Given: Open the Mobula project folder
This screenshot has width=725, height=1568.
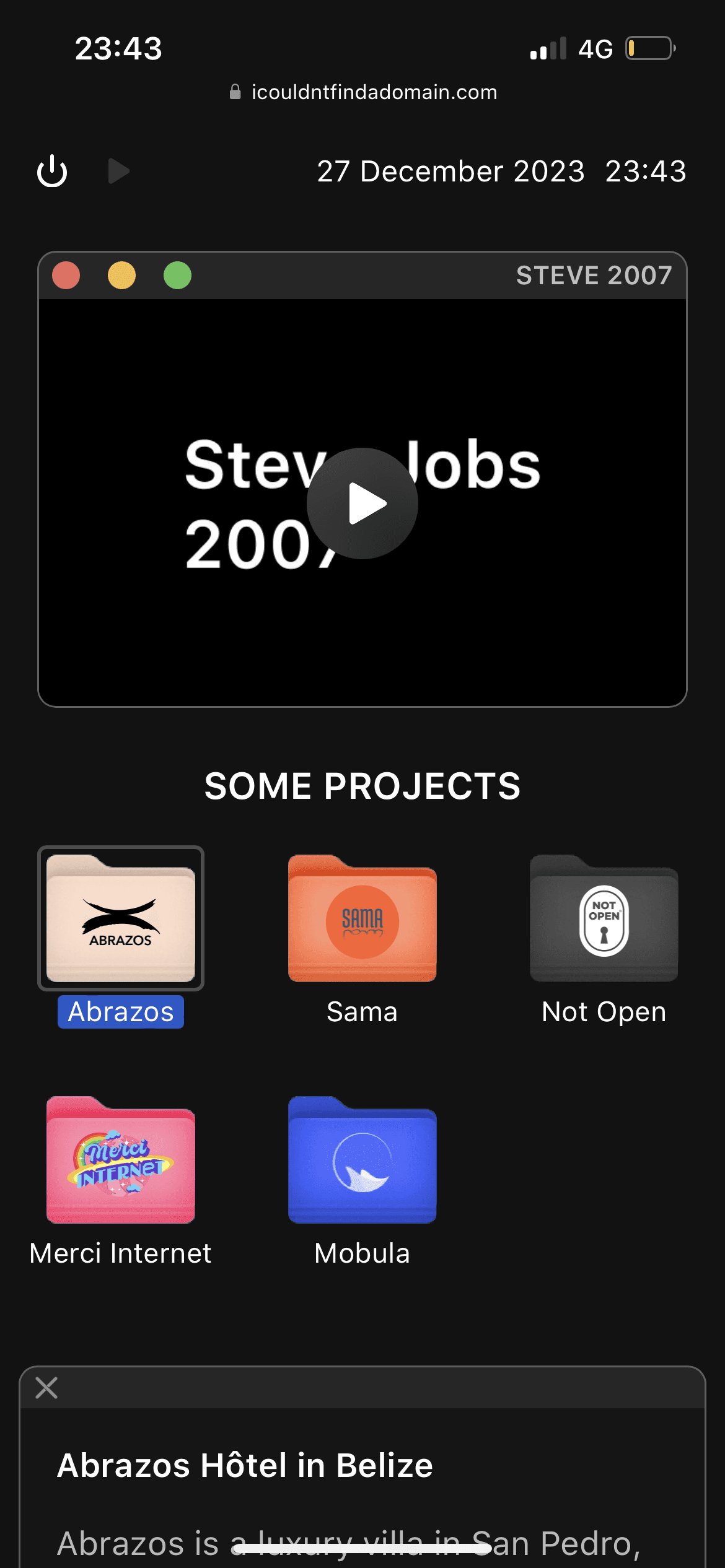Looking at the screenshot, I should click(x=362, y=1161).
